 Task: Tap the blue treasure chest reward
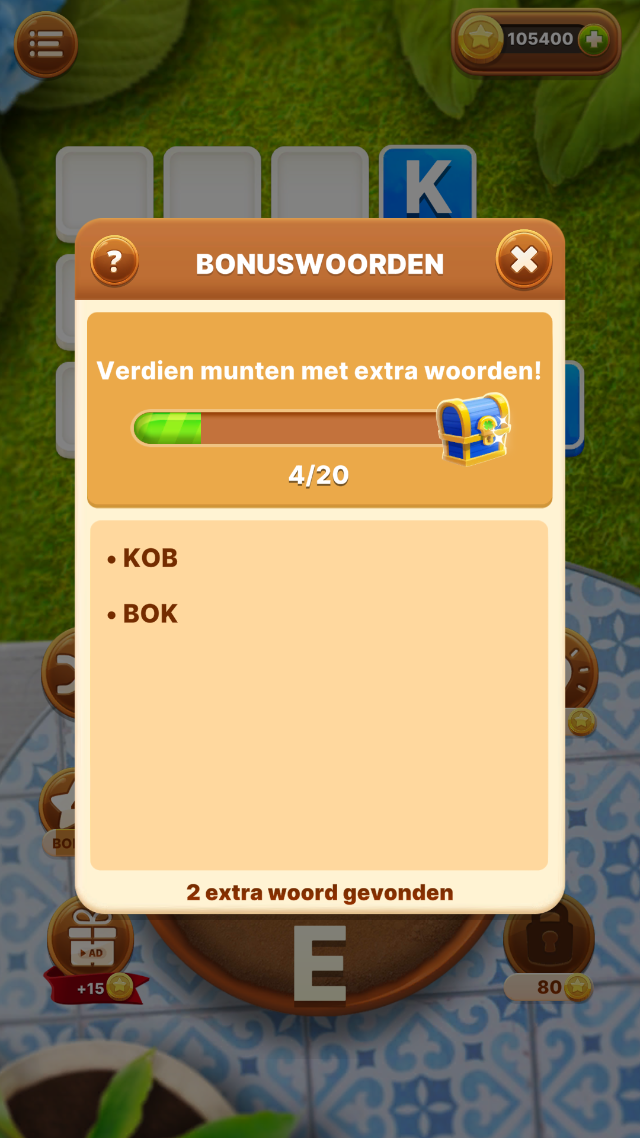(x=474, y=428)
